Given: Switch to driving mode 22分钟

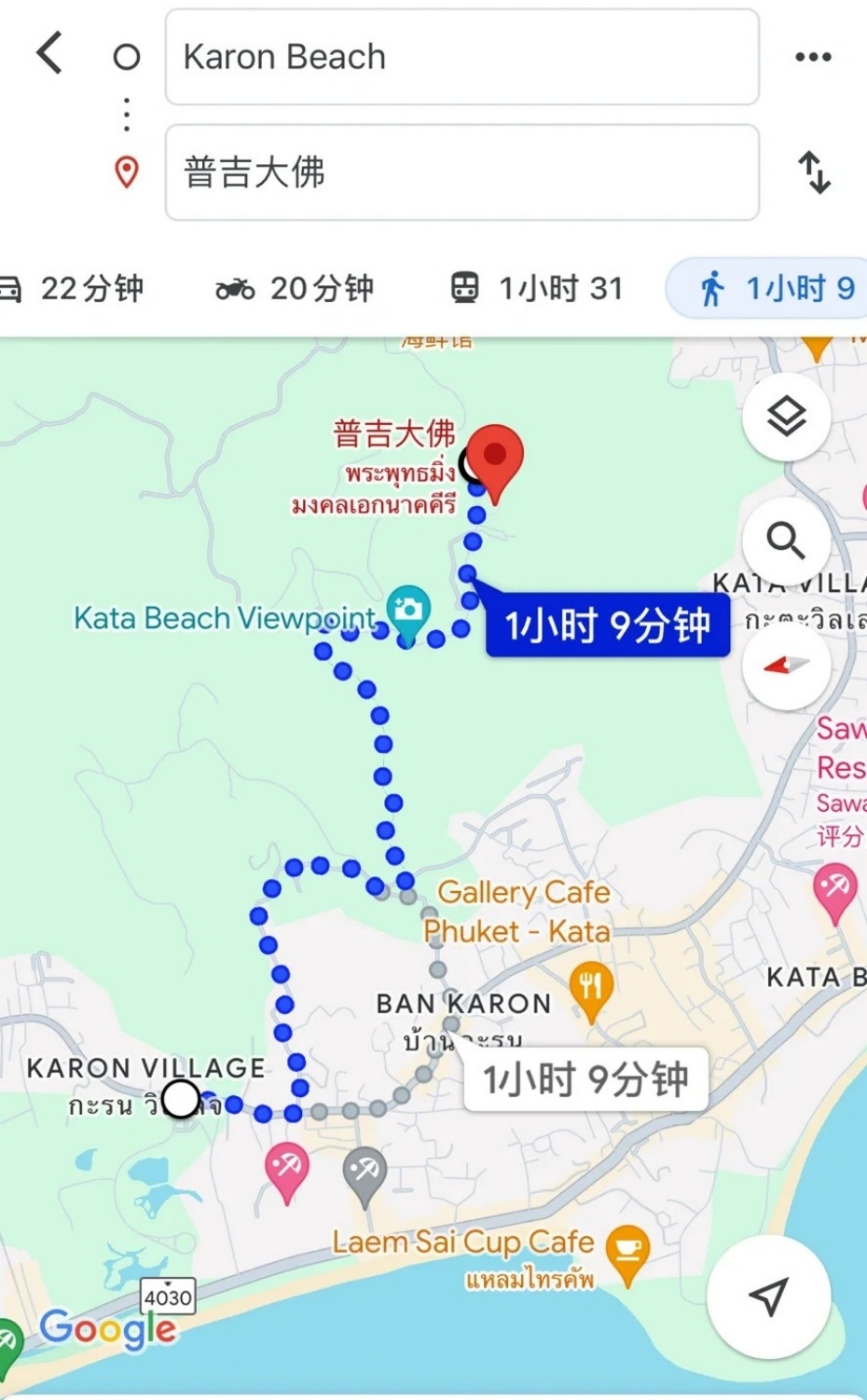Looking at the screenshot, I should [x=75, y=289].
